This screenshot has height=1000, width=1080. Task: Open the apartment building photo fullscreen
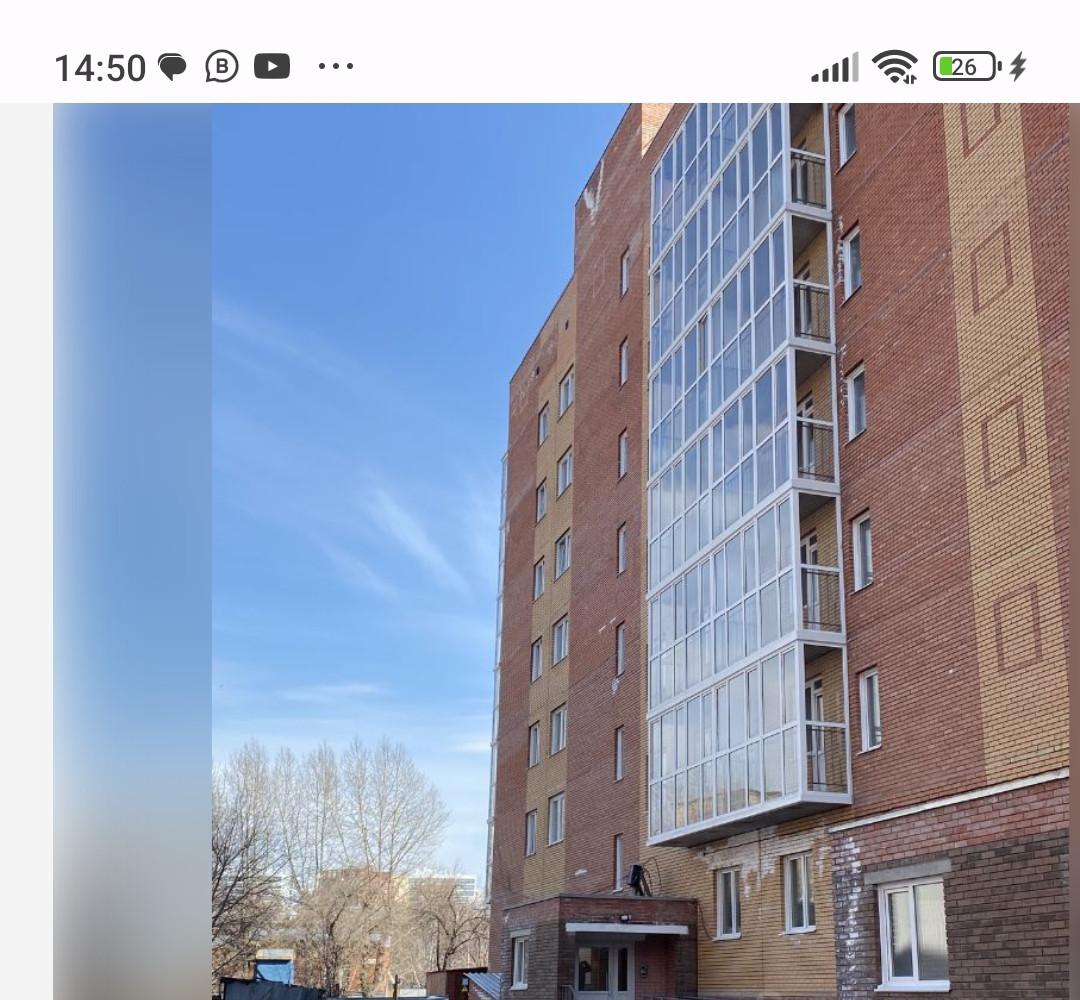pos(641,551)
